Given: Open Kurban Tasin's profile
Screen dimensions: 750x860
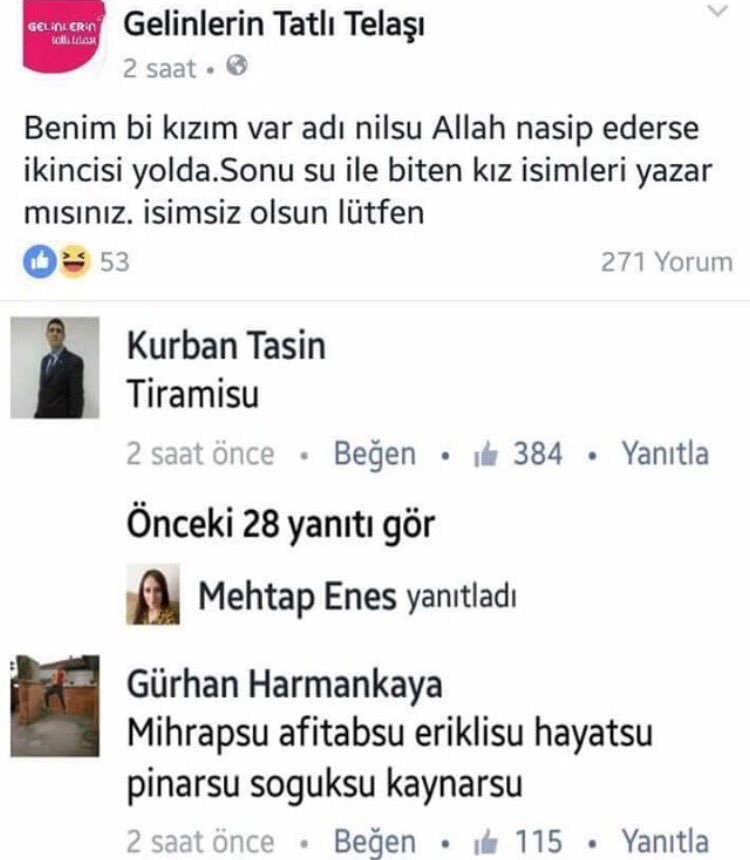Looking at the screenshot, I should tap(227, 346).
